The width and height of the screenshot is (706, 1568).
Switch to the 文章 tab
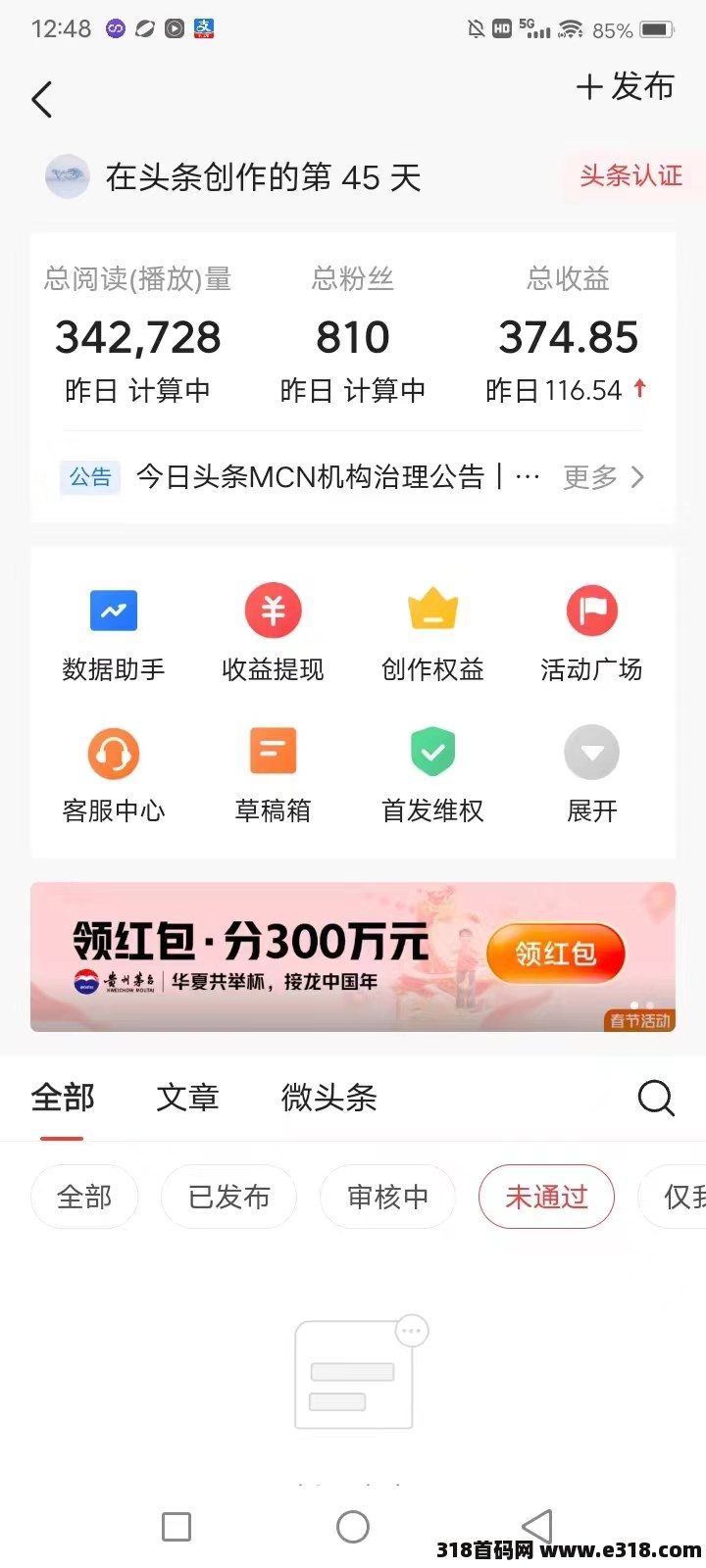187,1098
